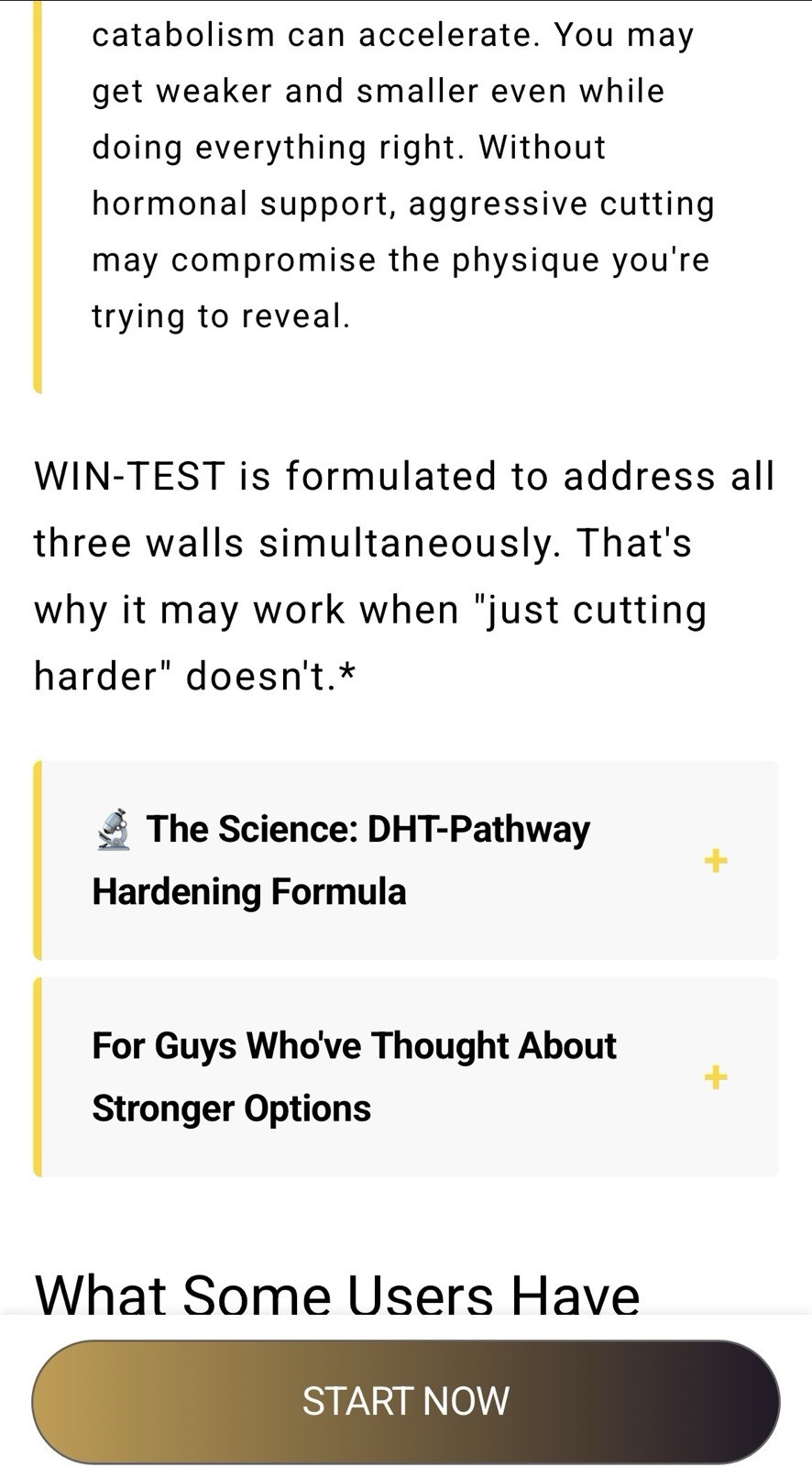This screenshot has height=1467, width=812.
Task: Tap the START NOW button
Action: tap(406, 1401)
